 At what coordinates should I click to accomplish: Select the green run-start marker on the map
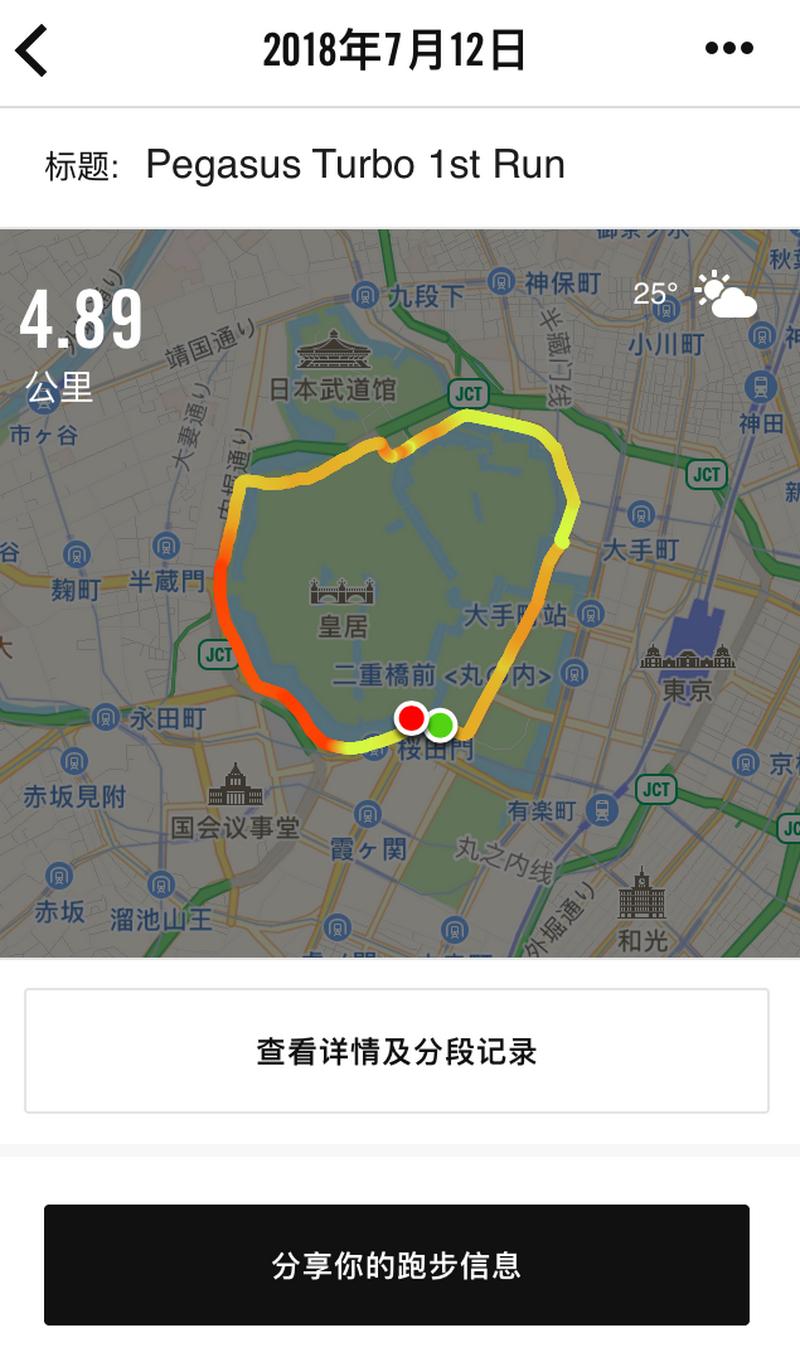(440, 725)
